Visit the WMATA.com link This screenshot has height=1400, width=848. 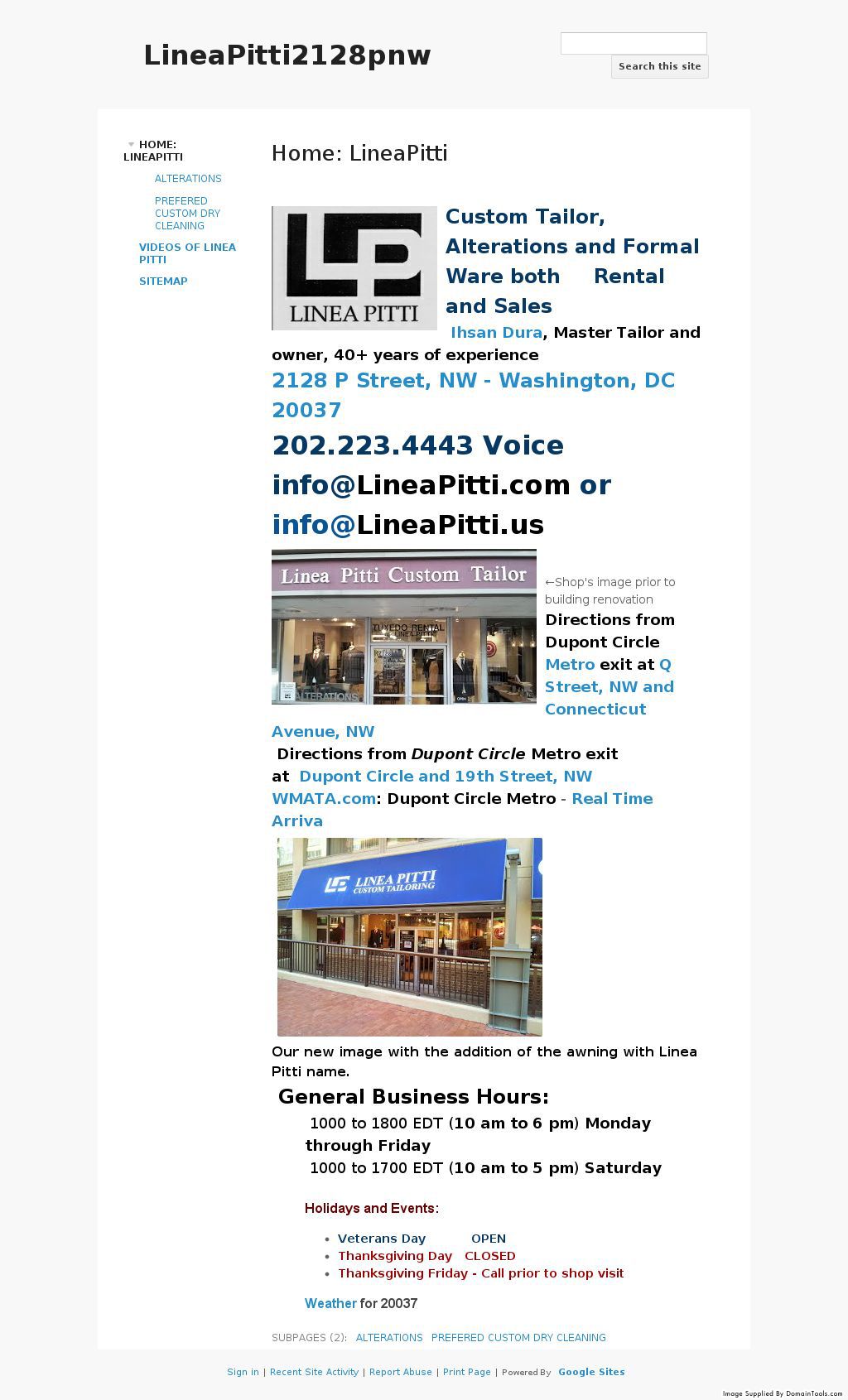(x=324, y=799)
